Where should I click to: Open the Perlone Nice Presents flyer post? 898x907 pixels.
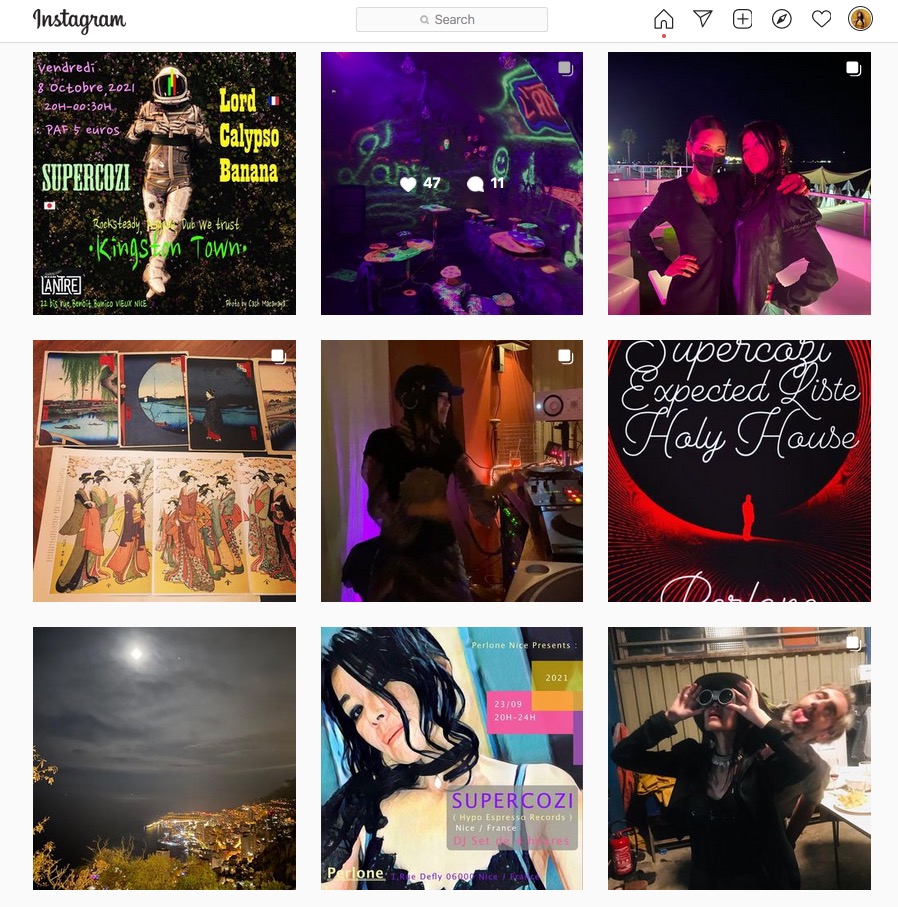tap(451, 758)
